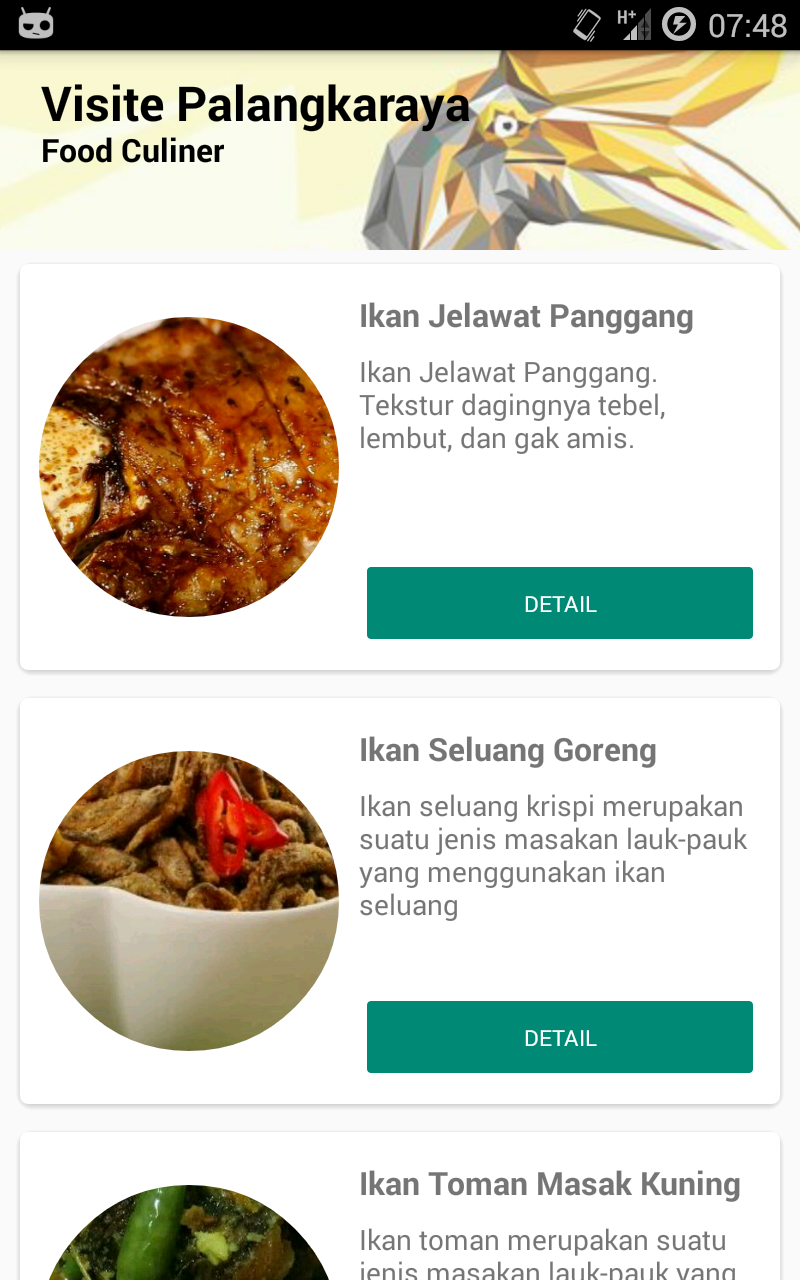Screen dimensions: 800x1280
Task: Select the Ikan Toman Masak Kuning card
Action: click(400, 1210)
